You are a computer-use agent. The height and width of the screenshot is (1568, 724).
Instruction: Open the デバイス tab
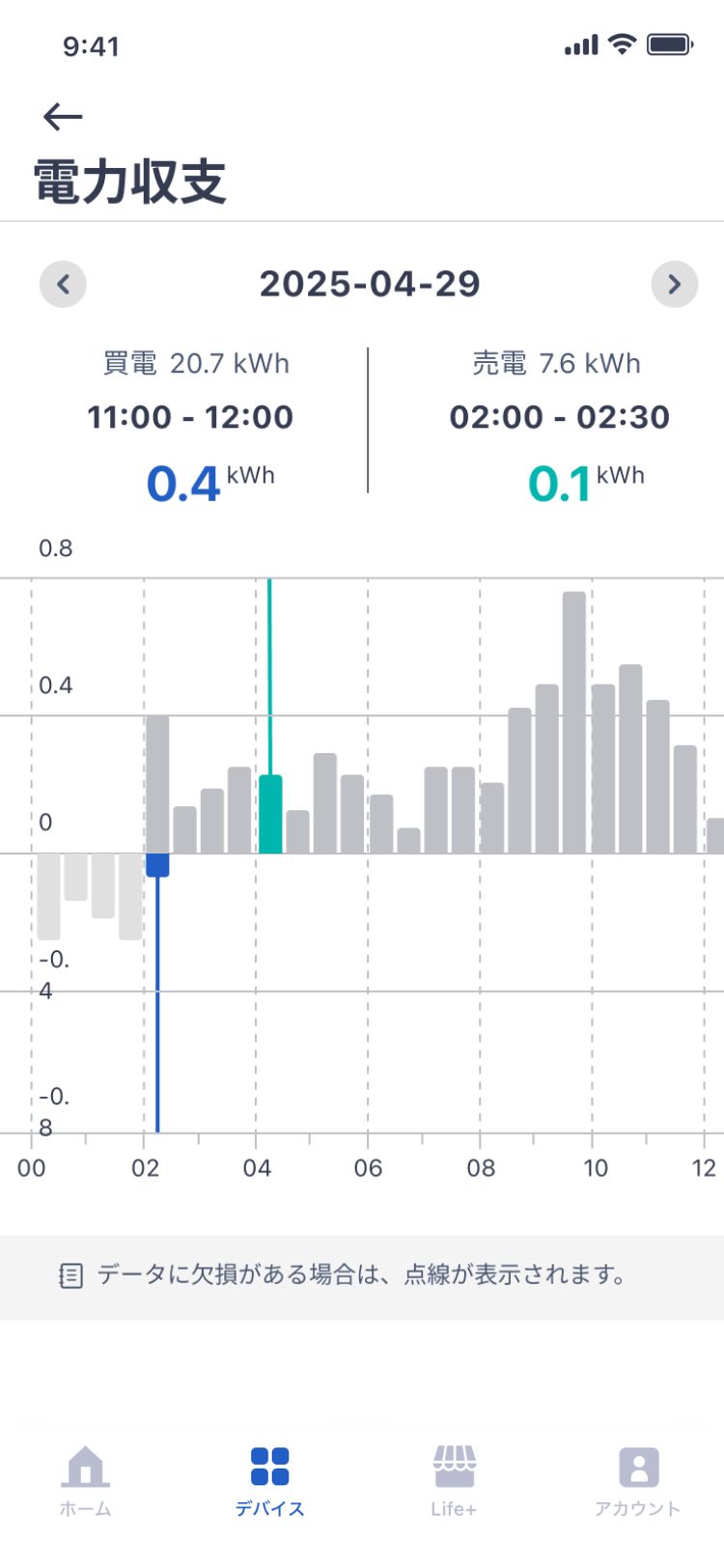[269, 1482]
